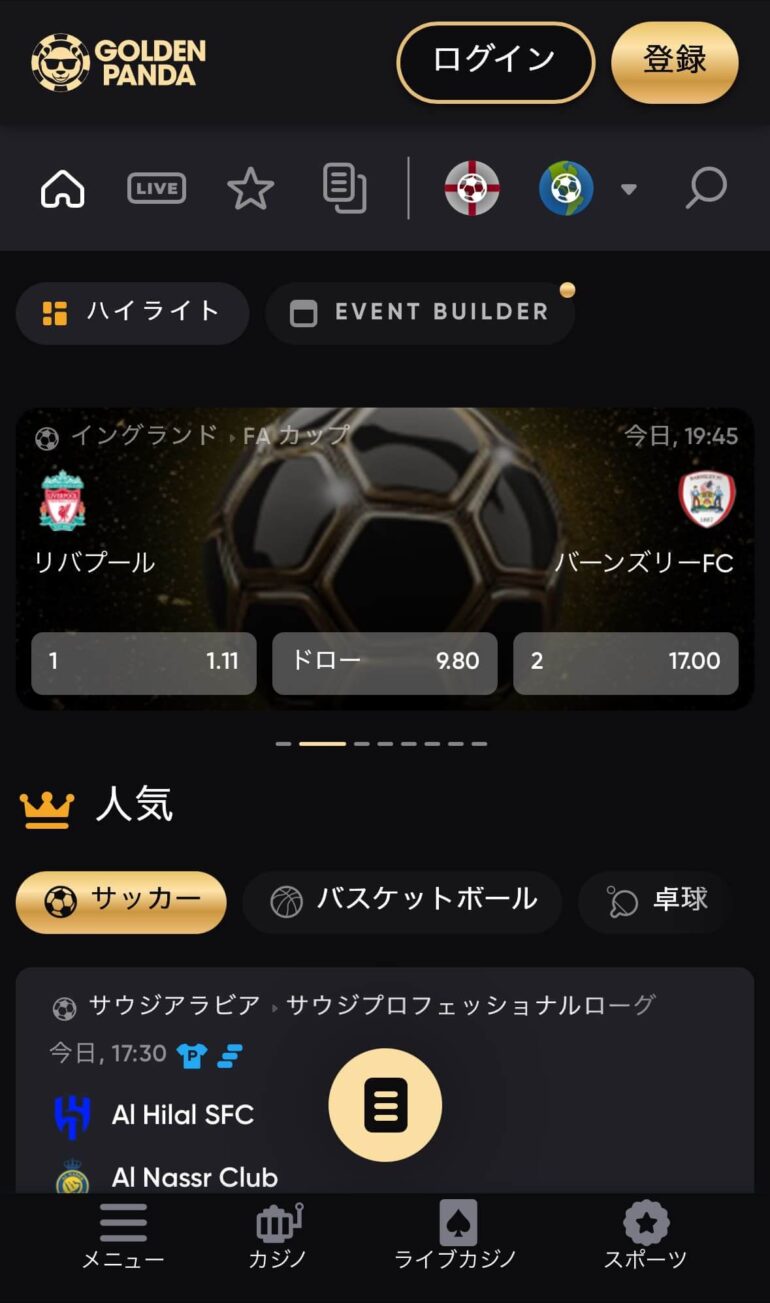Tap the 登録 register button

pyautogui.click(x=675, y=62)
